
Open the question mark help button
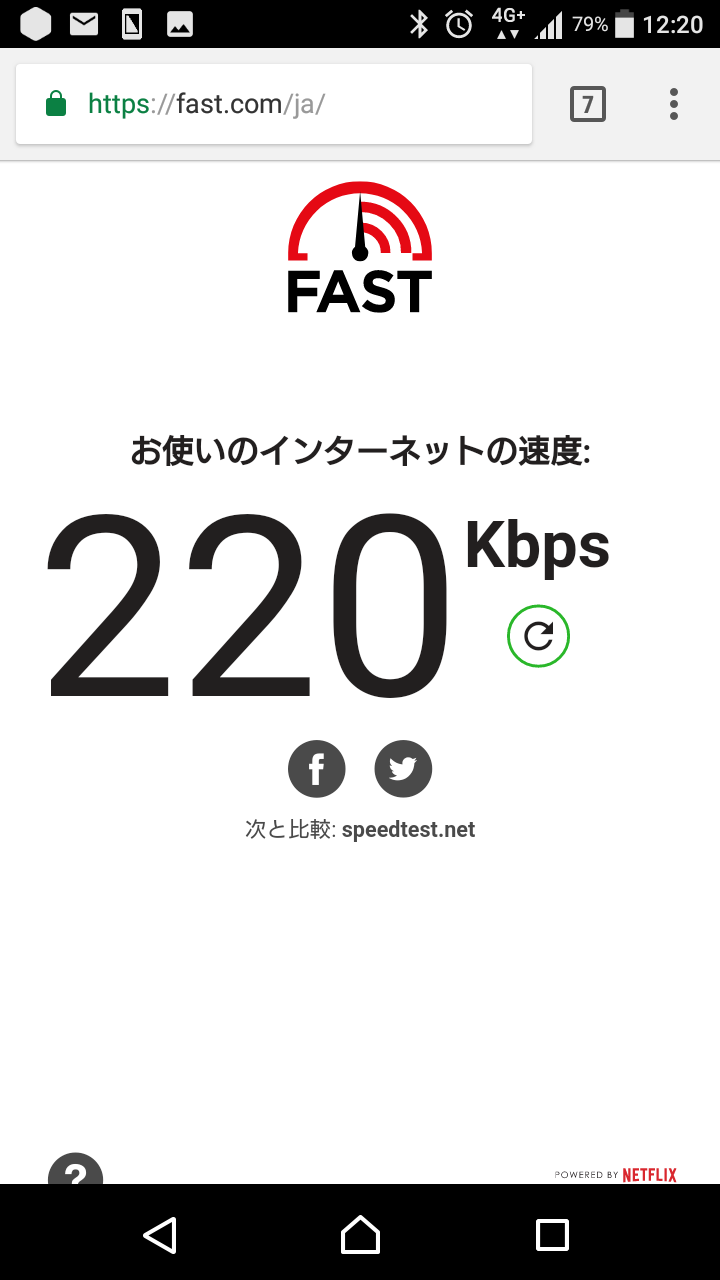click(x=76, y=1172)
